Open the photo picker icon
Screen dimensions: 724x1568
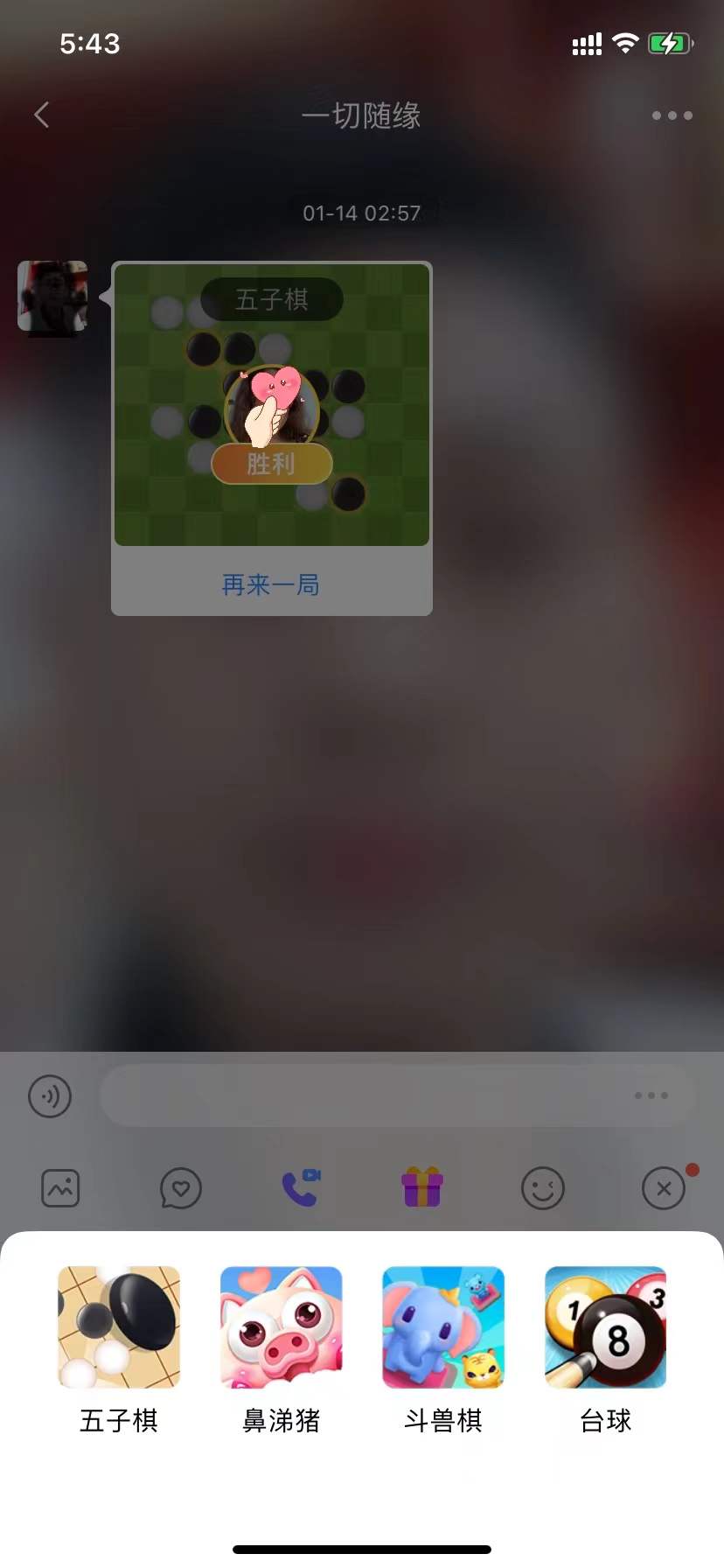pos(60,1188)
